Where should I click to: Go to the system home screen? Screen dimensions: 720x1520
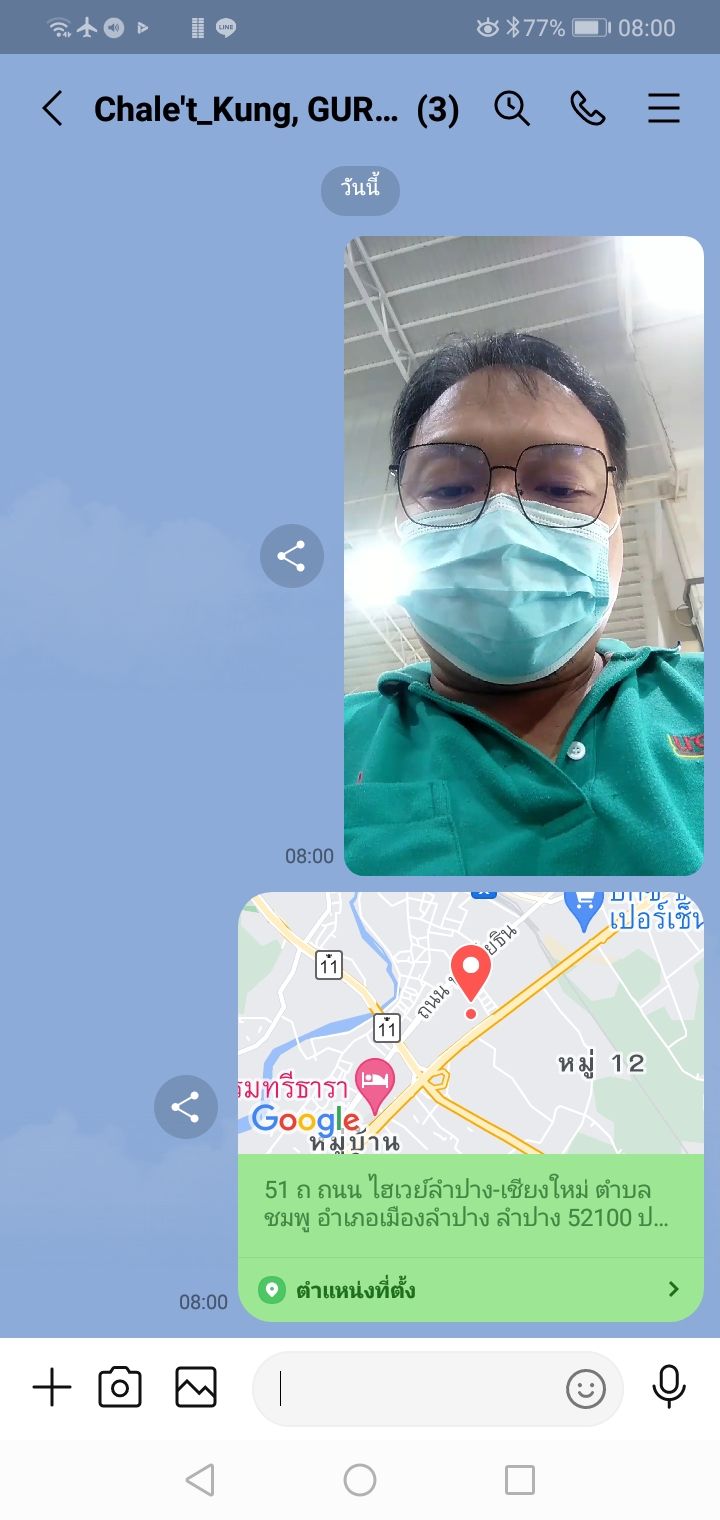(360, 1480)
